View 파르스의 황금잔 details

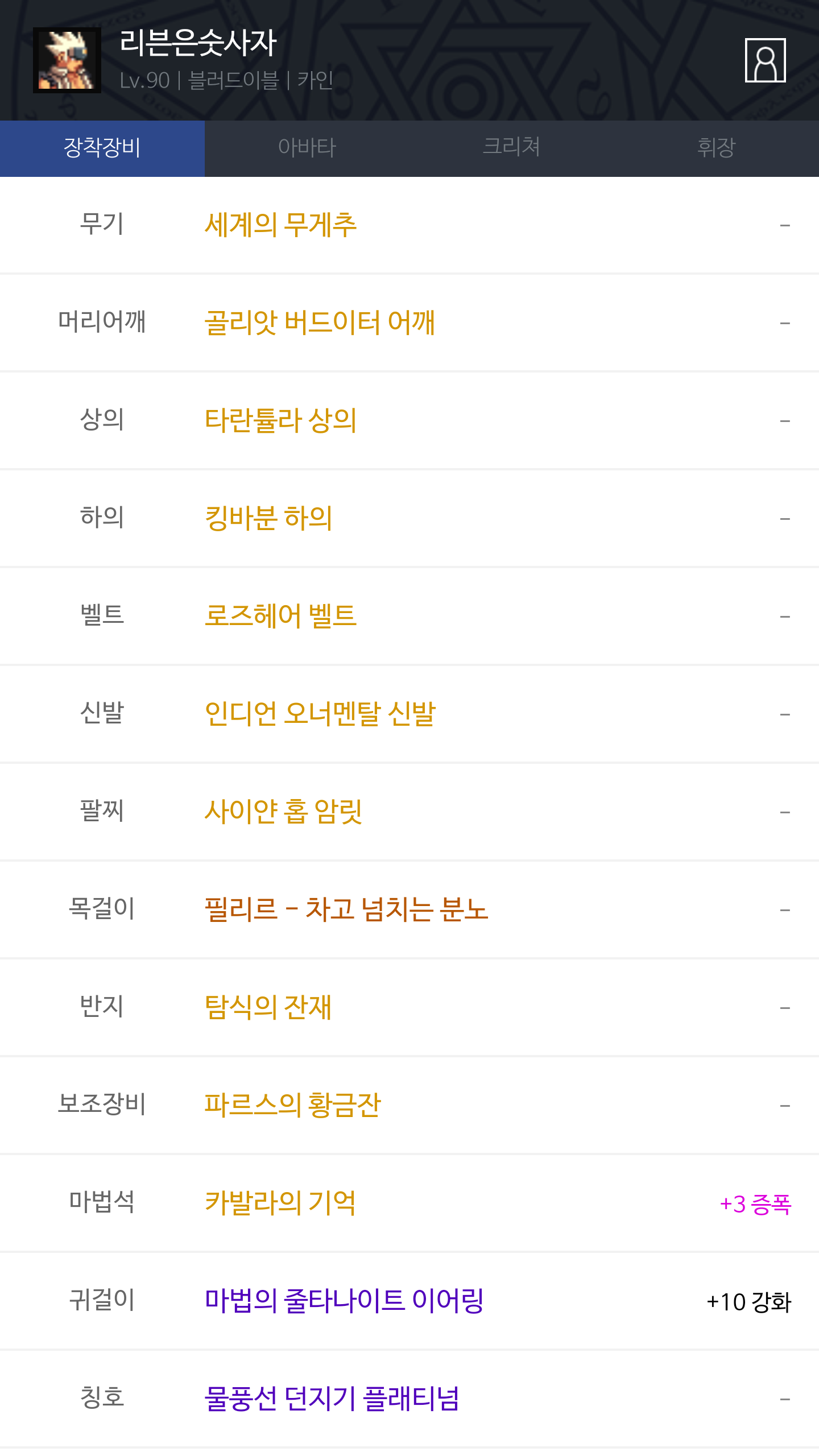(292, 1105)
